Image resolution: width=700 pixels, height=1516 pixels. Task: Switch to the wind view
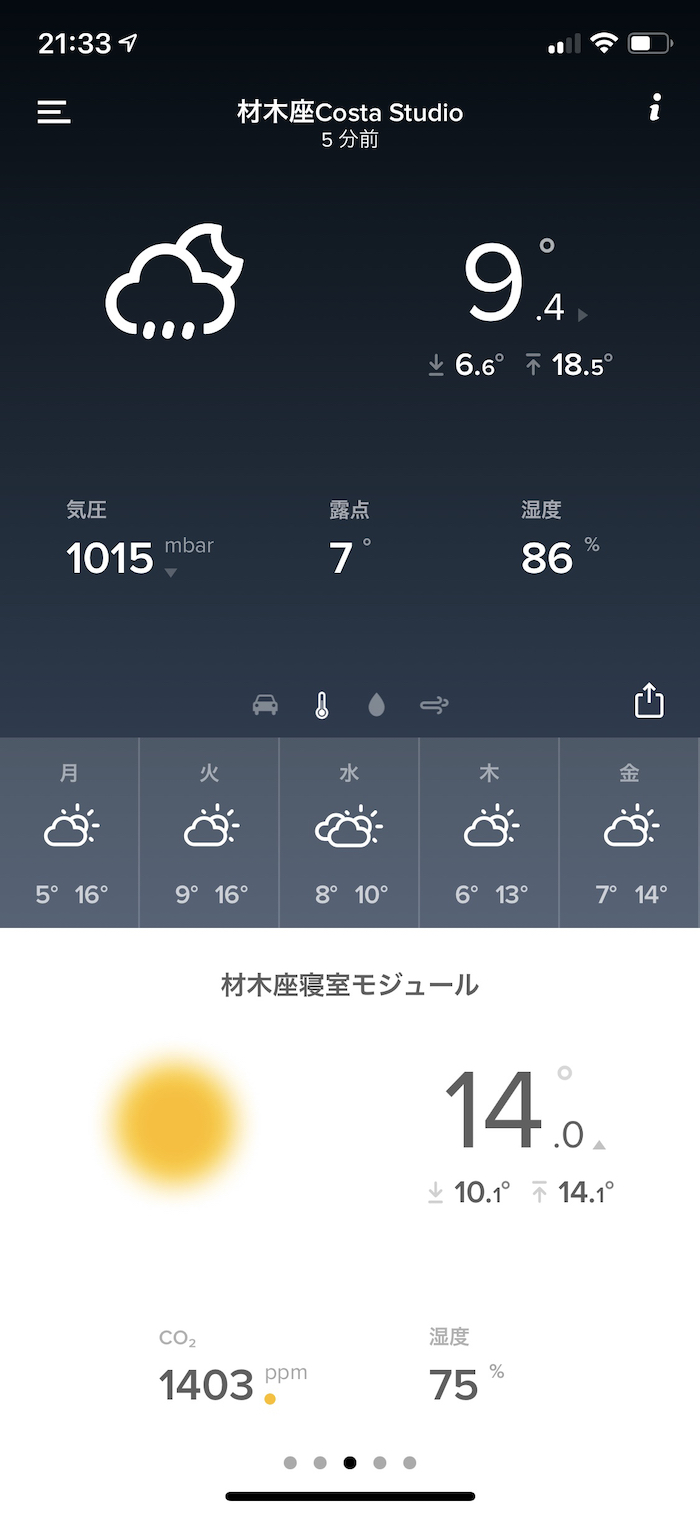[434, 706]
